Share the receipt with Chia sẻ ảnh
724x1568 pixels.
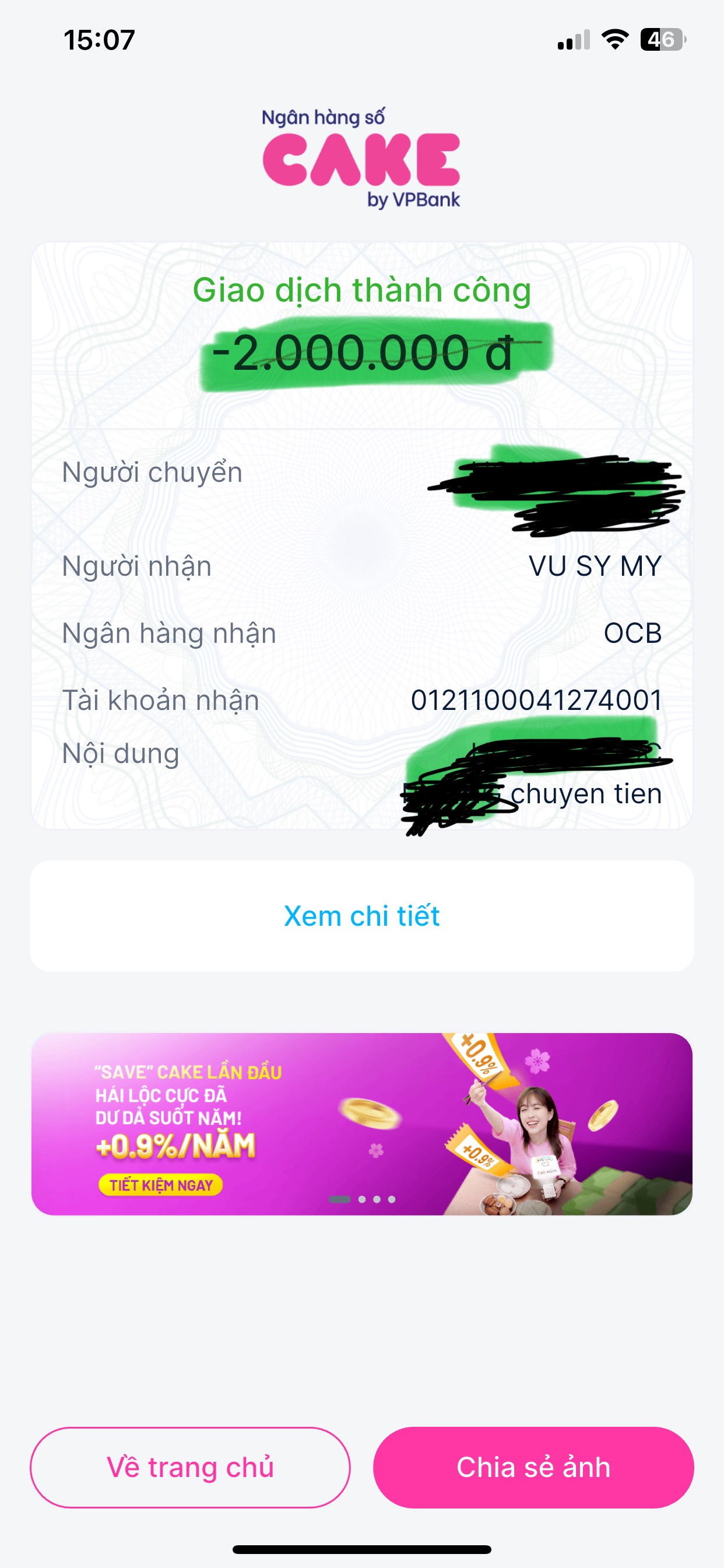coord(533,1467)
